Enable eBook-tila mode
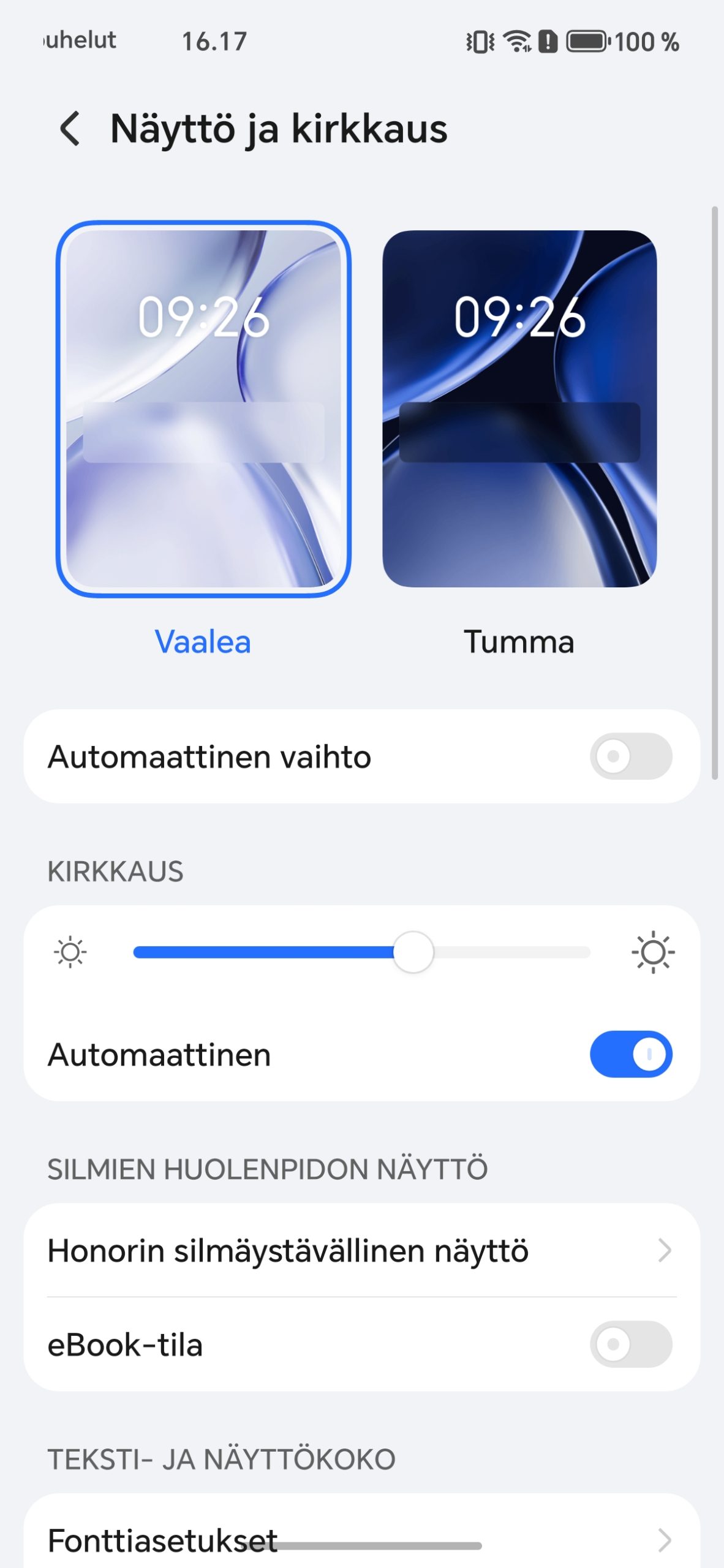The width and height of the screenshot is (724, 1568). 630,1344
